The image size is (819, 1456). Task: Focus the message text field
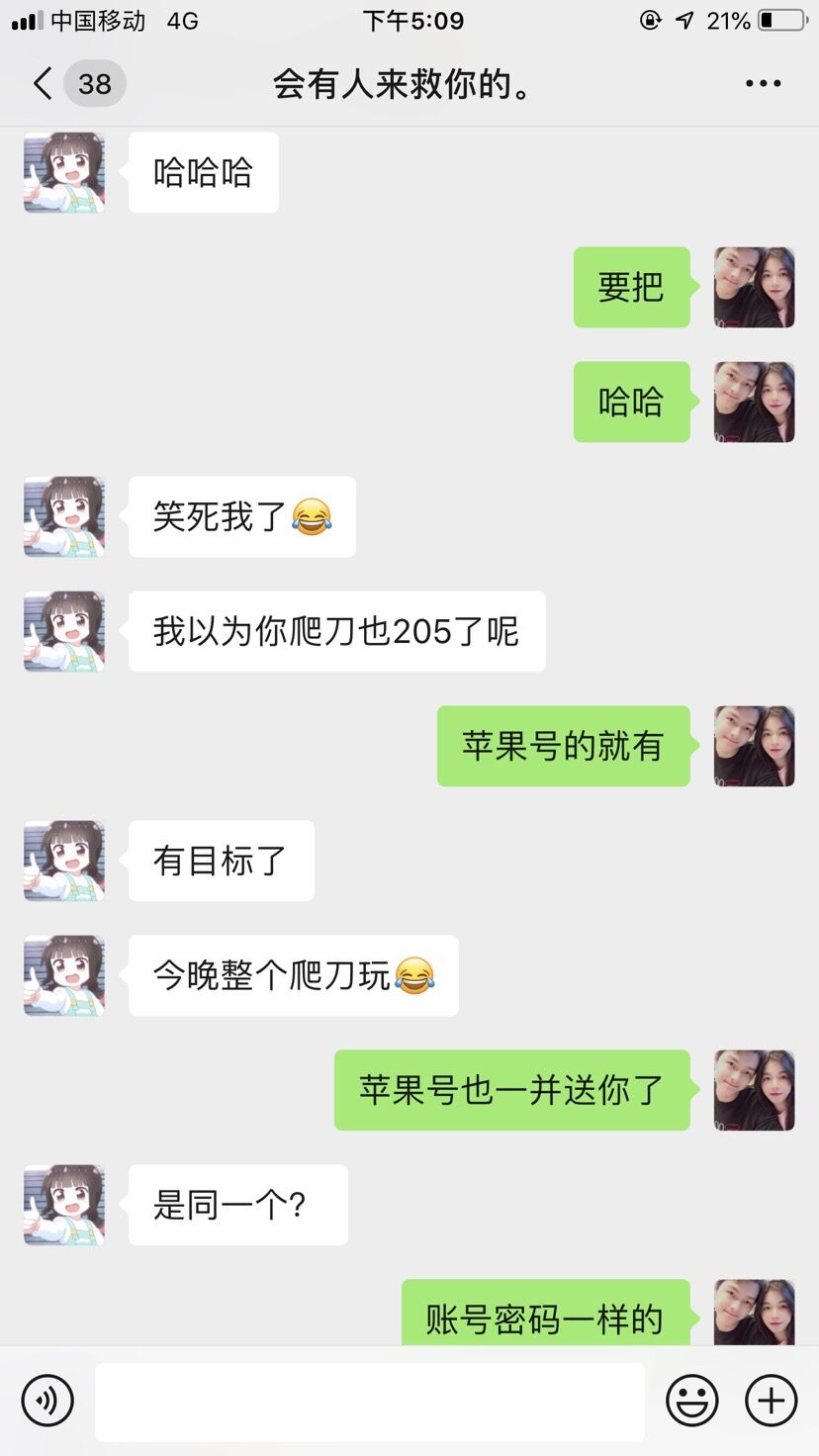pos(369,1402)
